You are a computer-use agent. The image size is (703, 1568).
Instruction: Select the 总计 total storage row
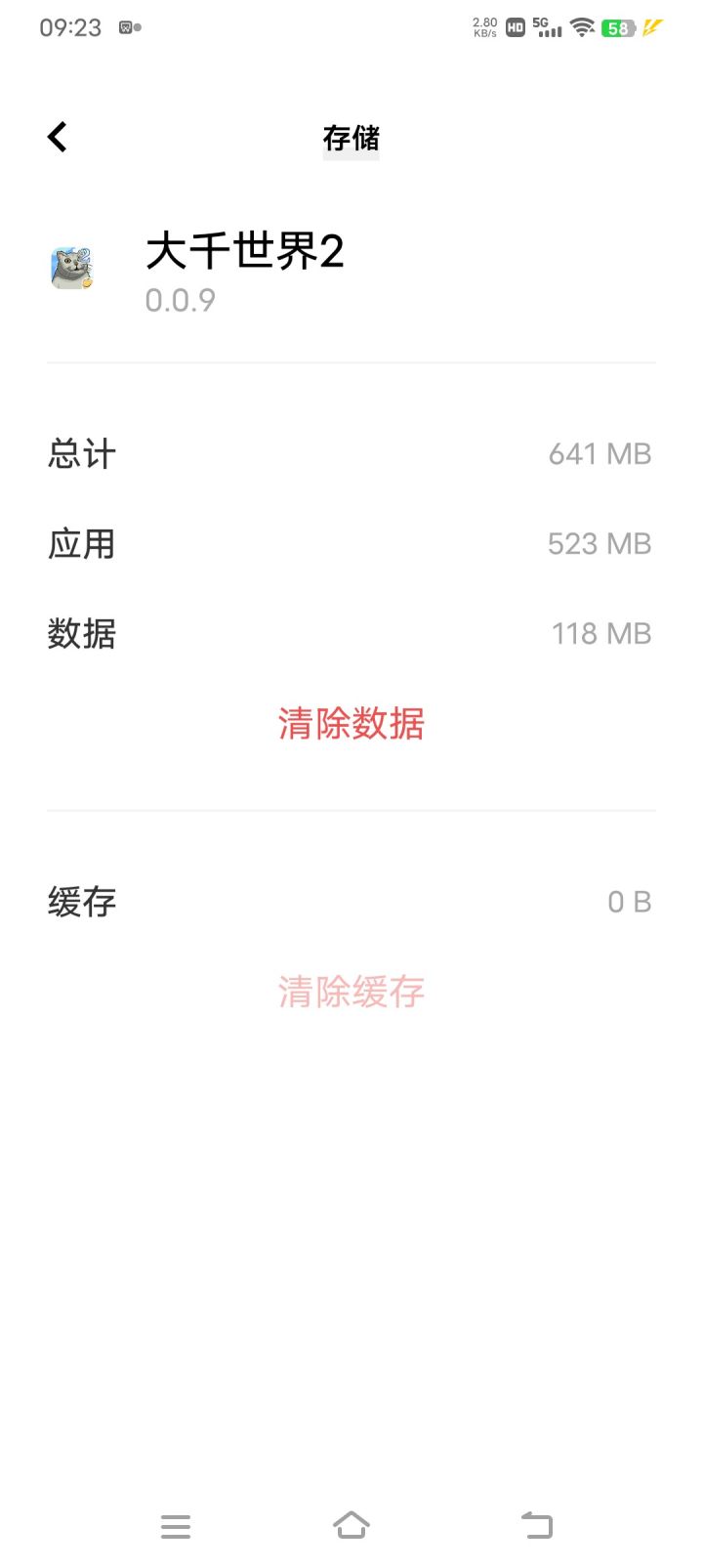click(x=351, y=453)
